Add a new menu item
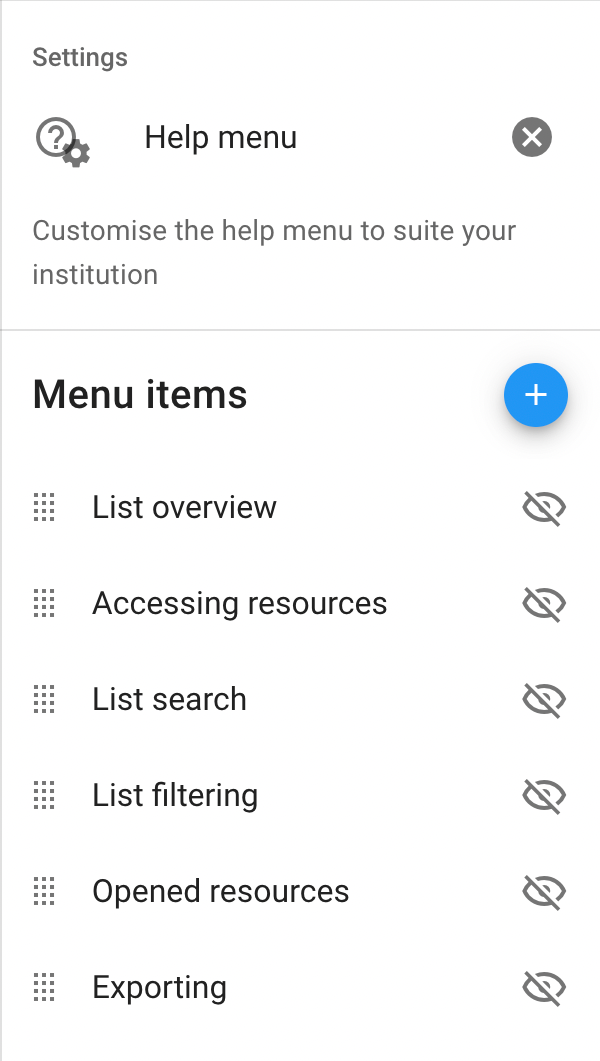 pyautogui.click(x=536, y=395)
